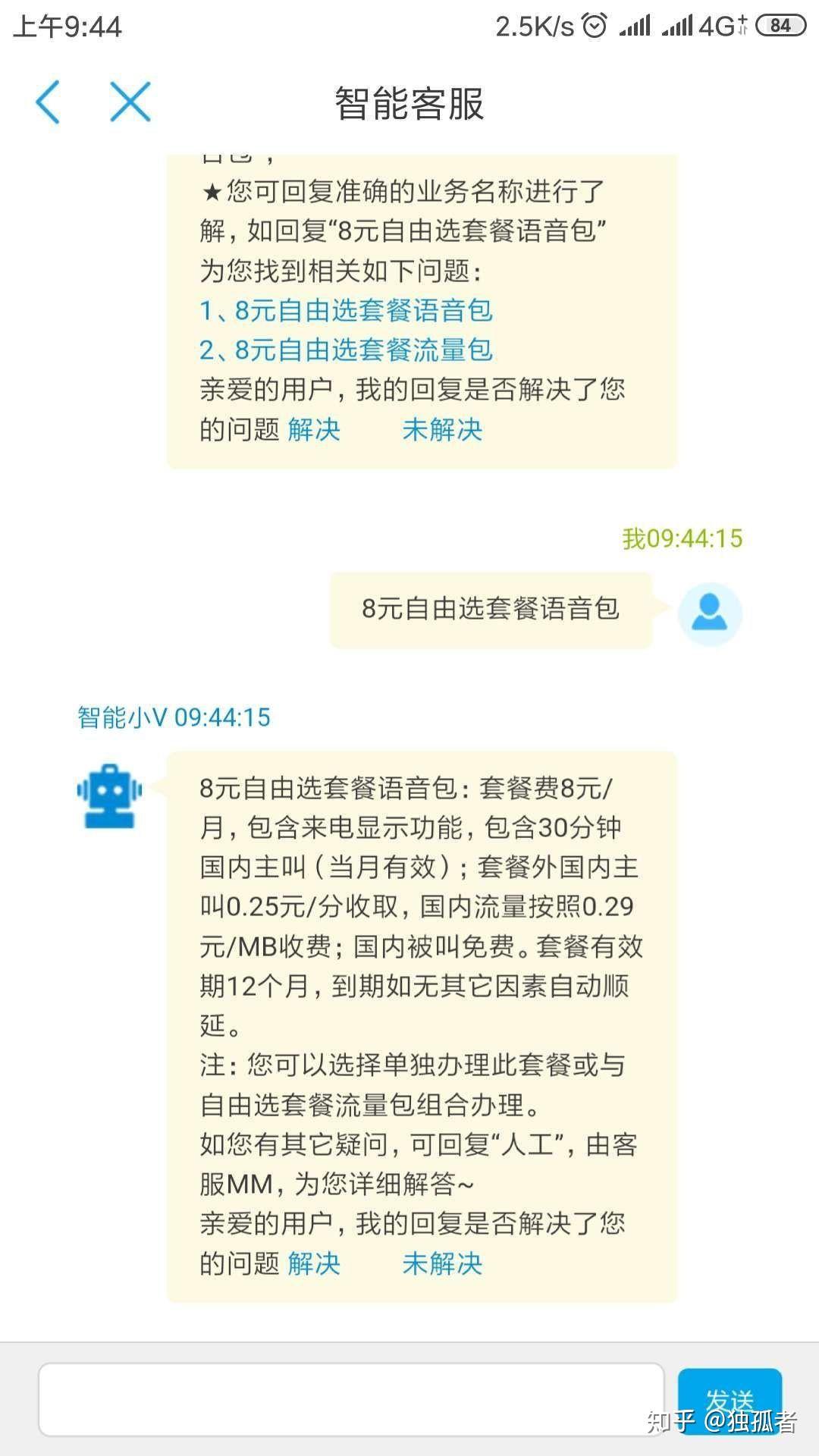
Task: Mark the voice package answer as 解决
Action: (x=314, y=1263)
